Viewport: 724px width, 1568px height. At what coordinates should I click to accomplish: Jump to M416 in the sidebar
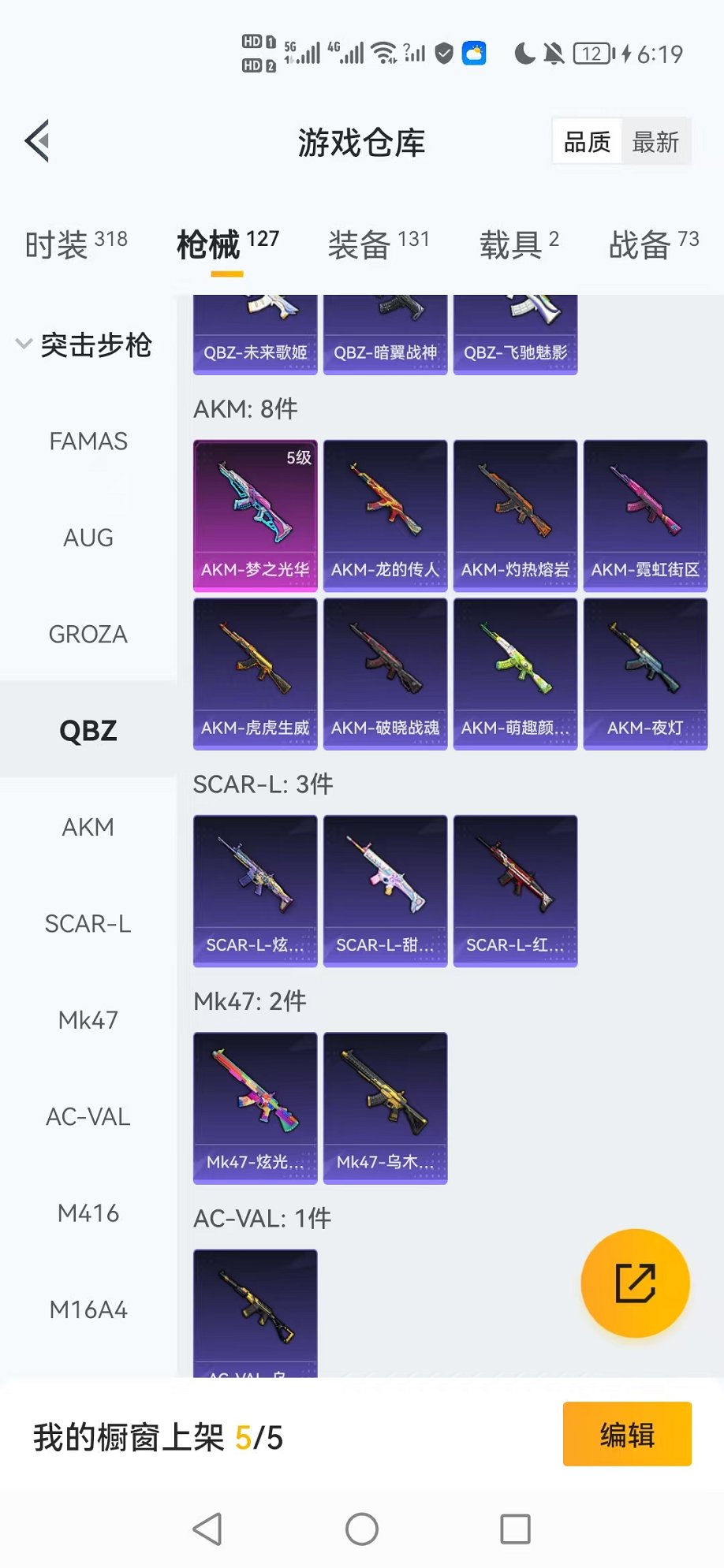click(x=88, y=1213)
